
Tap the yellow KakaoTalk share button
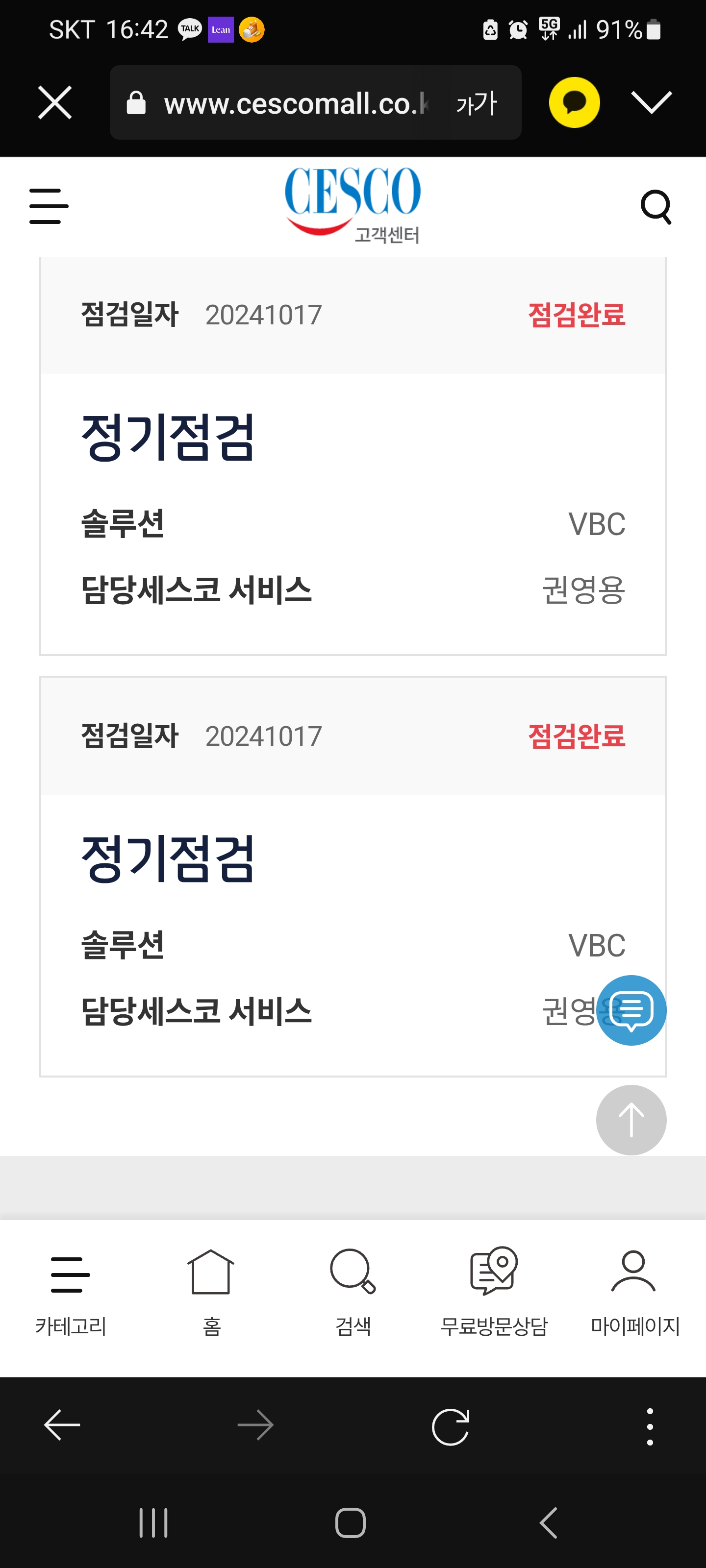coord(574,102)
